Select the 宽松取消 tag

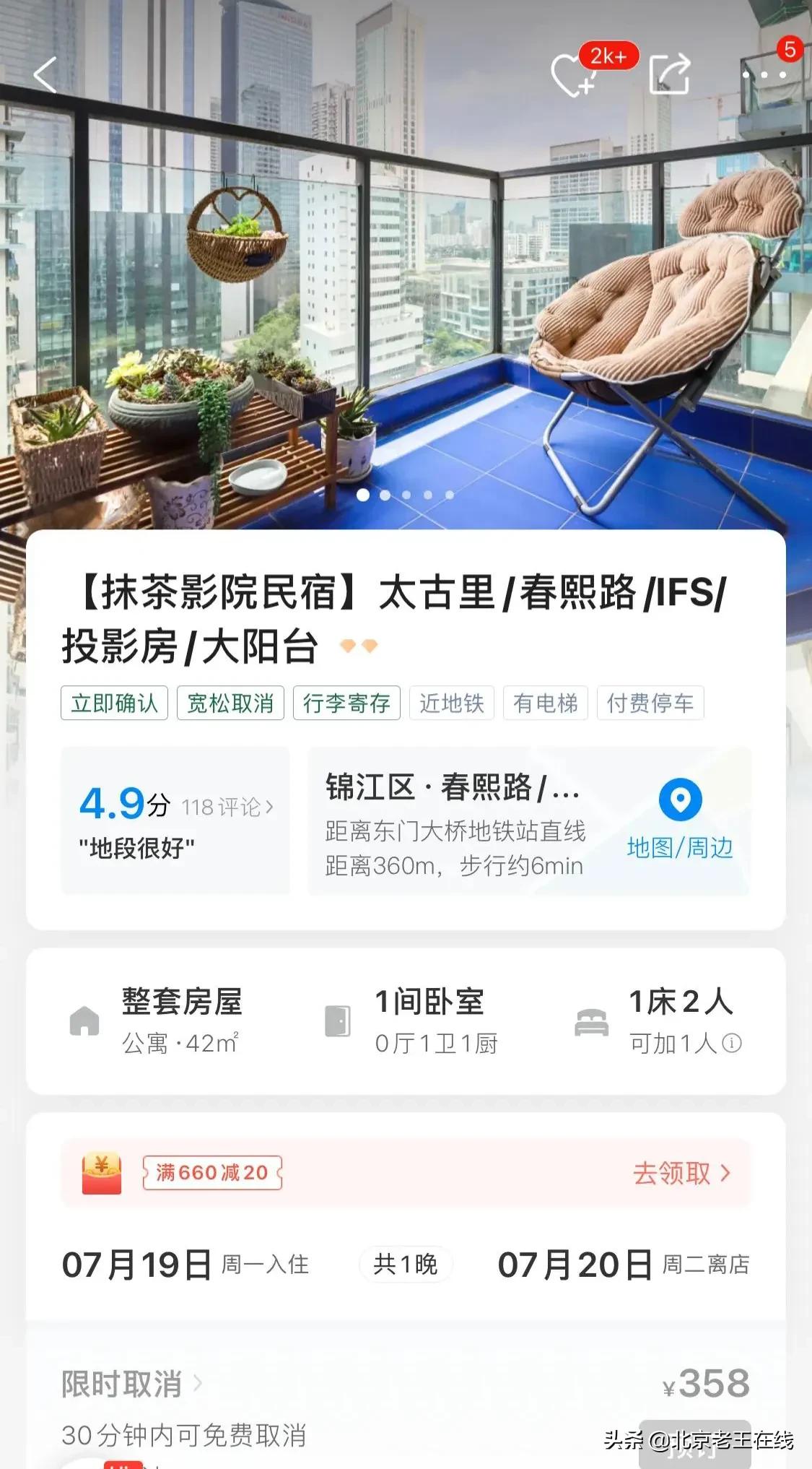pyautogui.click(x=230, y=703)
